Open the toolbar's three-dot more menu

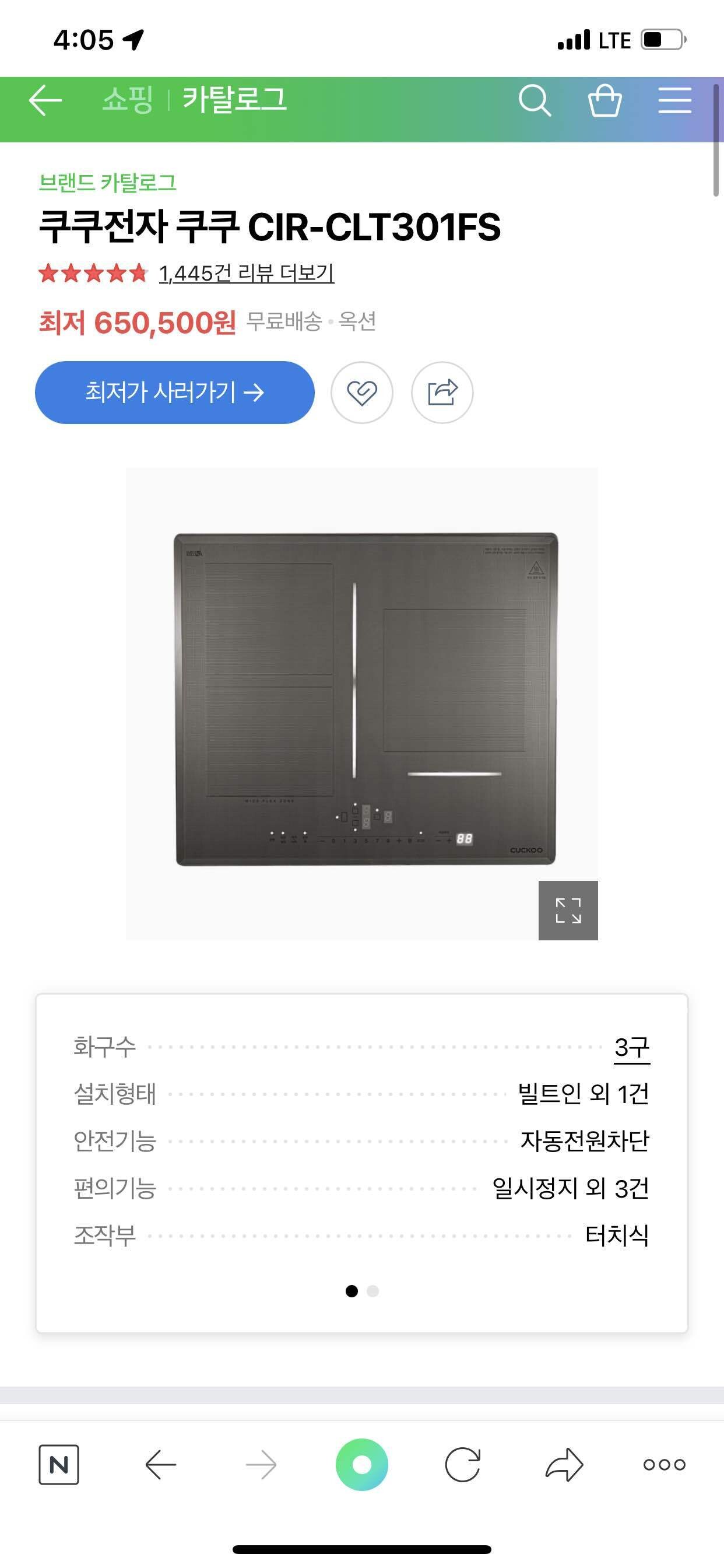[x=664, y=1464]
